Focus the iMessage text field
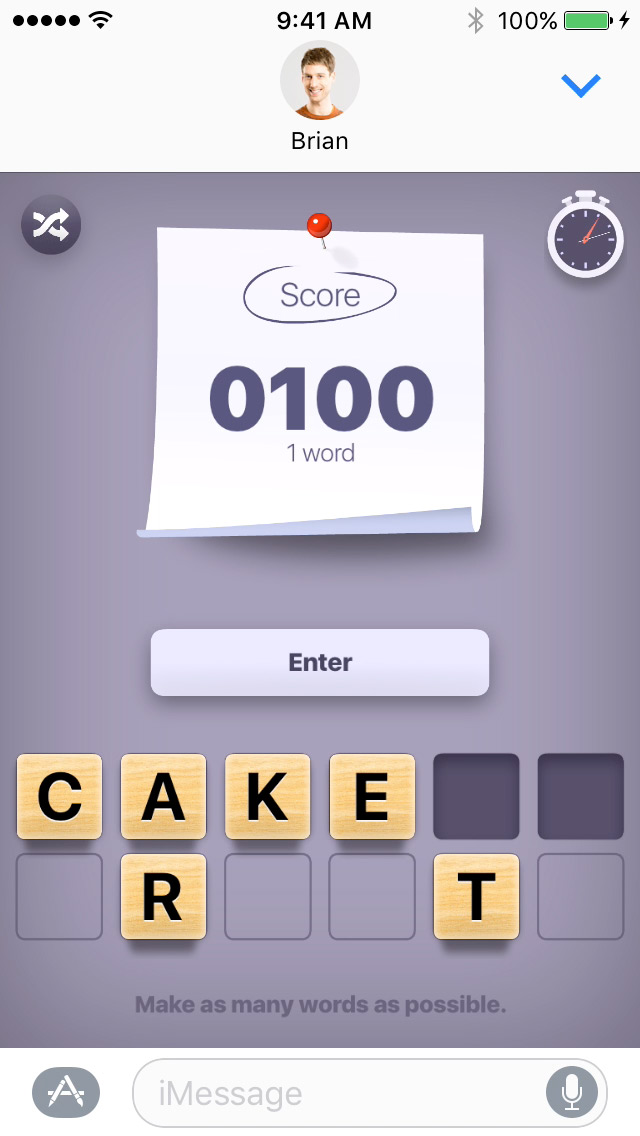The height and width of the screenshot is (1136, 640). coord(340,1092)
